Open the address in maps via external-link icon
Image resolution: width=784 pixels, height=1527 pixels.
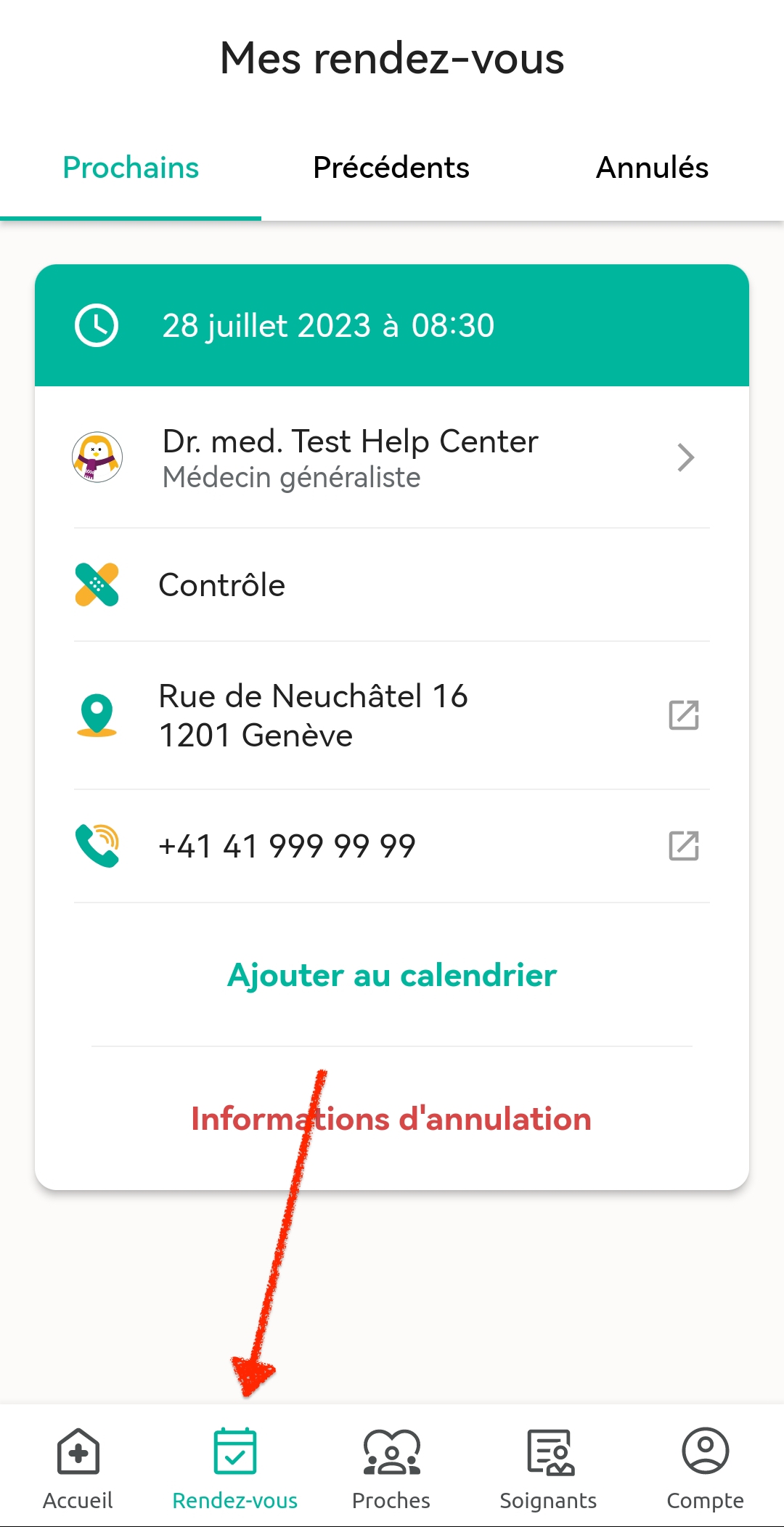[683, 715]
